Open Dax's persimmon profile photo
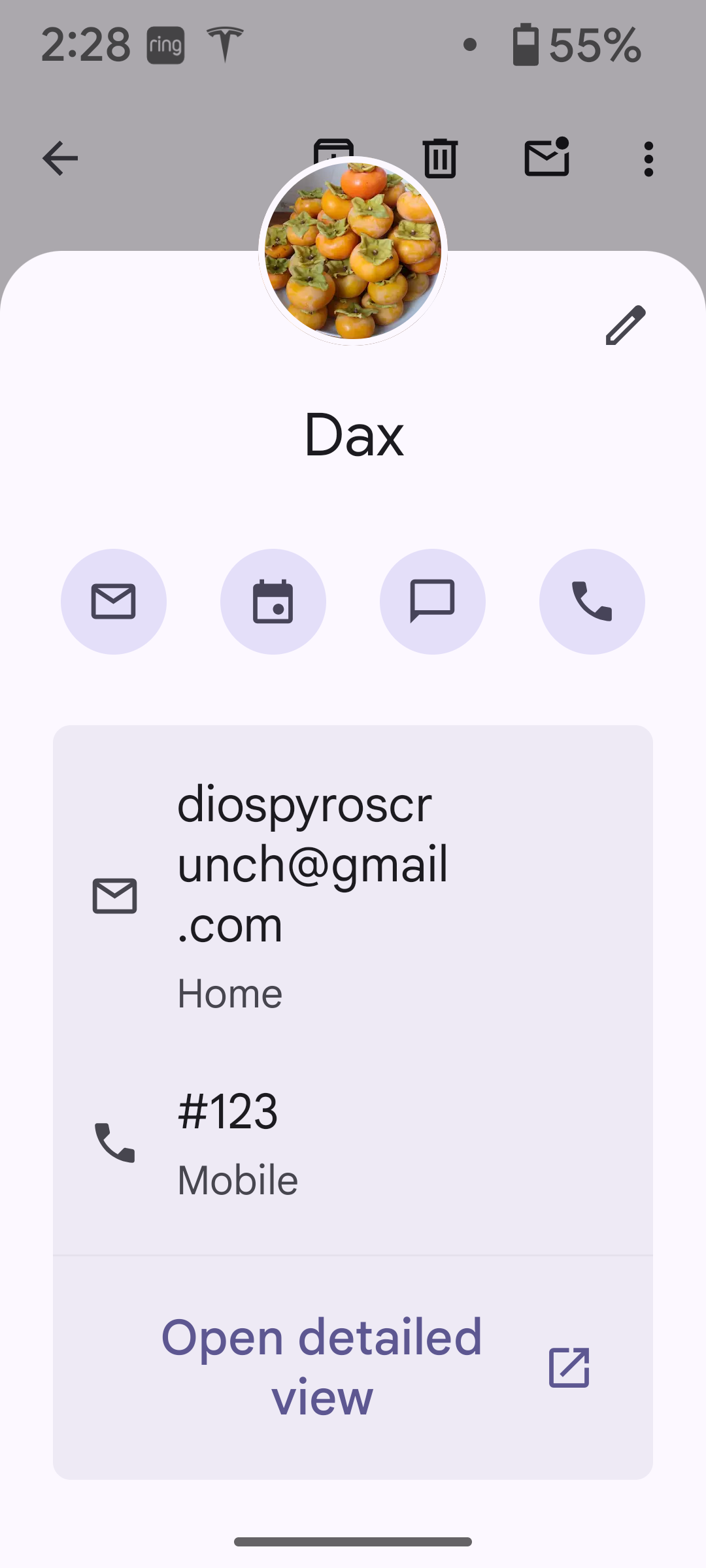Image resolution: width=706 pixels, height=1568 pixels. tap(353, 252)
